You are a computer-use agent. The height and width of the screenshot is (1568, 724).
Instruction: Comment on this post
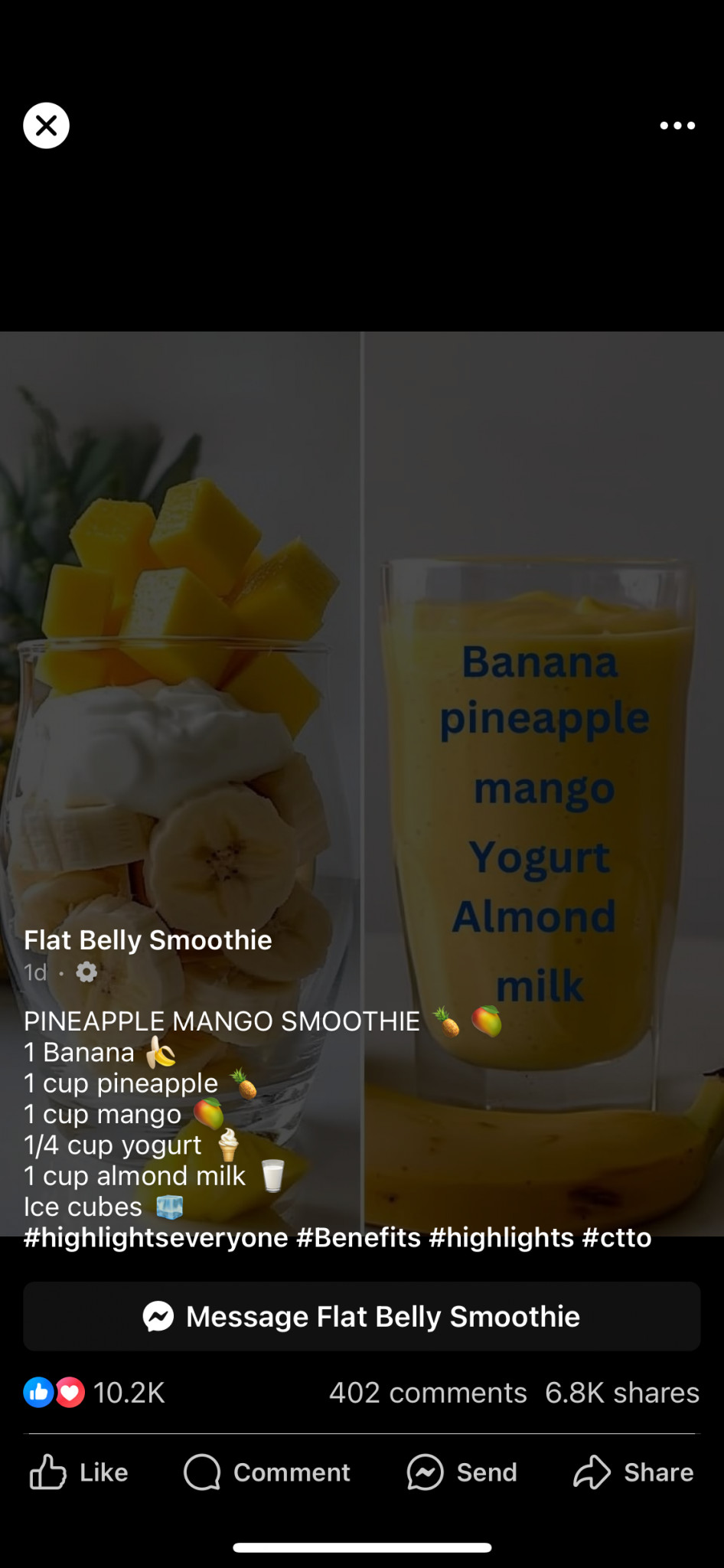point(267,1472)
